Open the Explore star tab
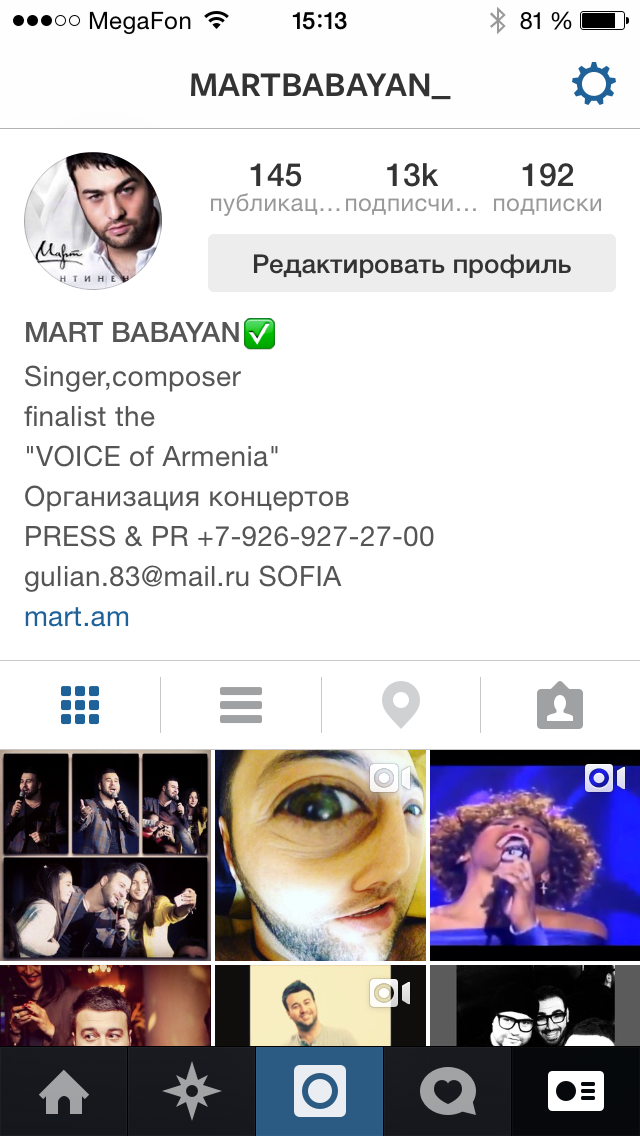 (x=192, y=1091)
